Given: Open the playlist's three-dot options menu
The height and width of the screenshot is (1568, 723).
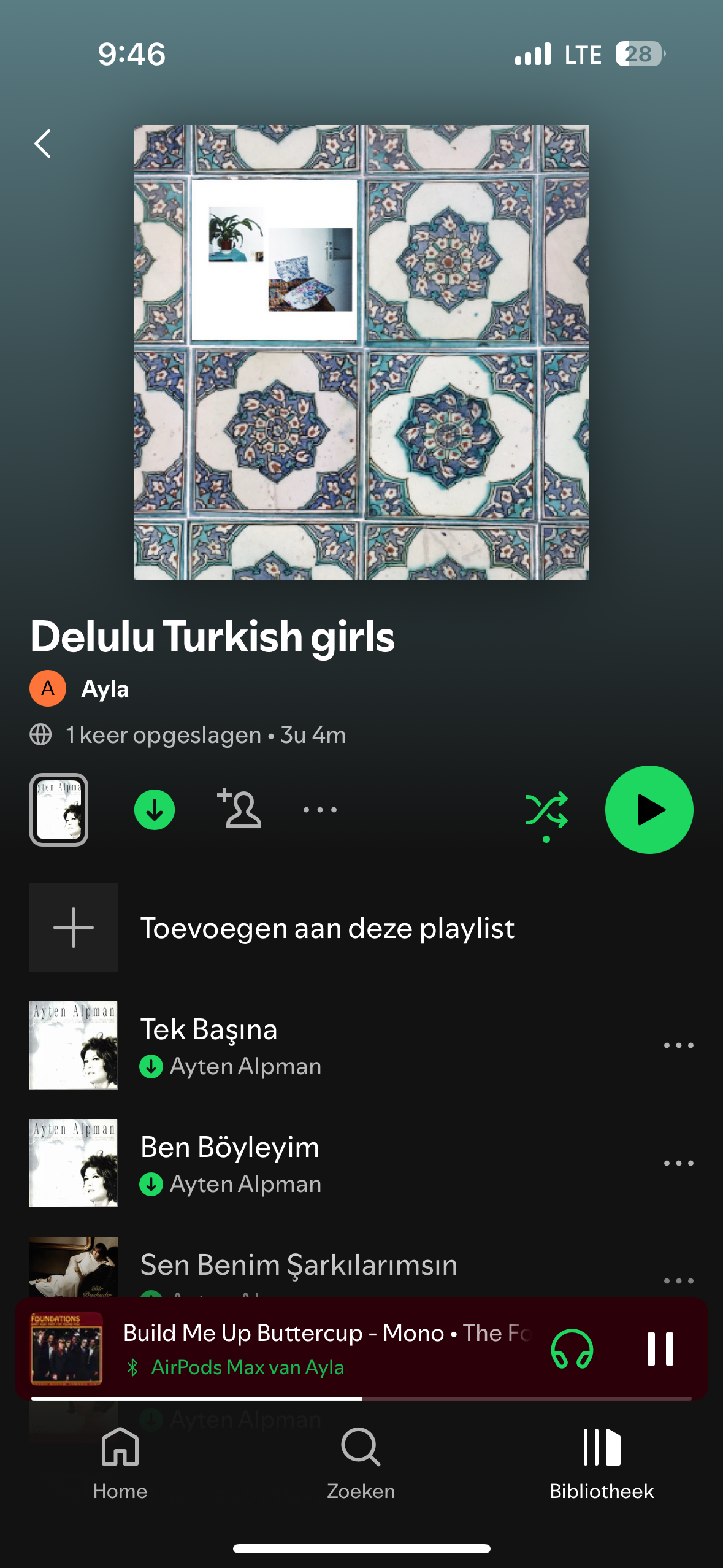Looking at the screenshot, I should 320,810.
